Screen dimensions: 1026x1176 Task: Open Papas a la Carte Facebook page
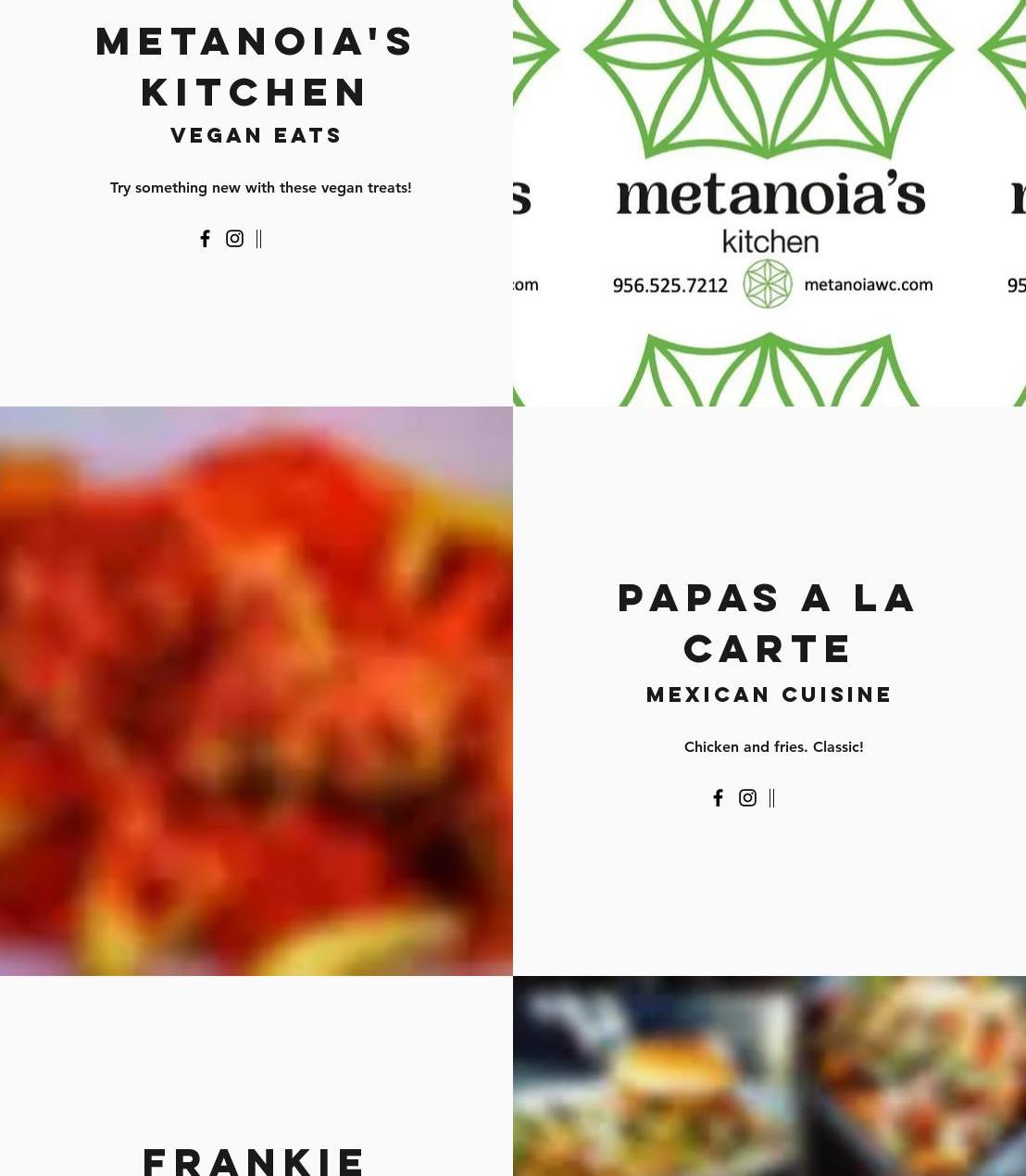(x=719, y=798)
